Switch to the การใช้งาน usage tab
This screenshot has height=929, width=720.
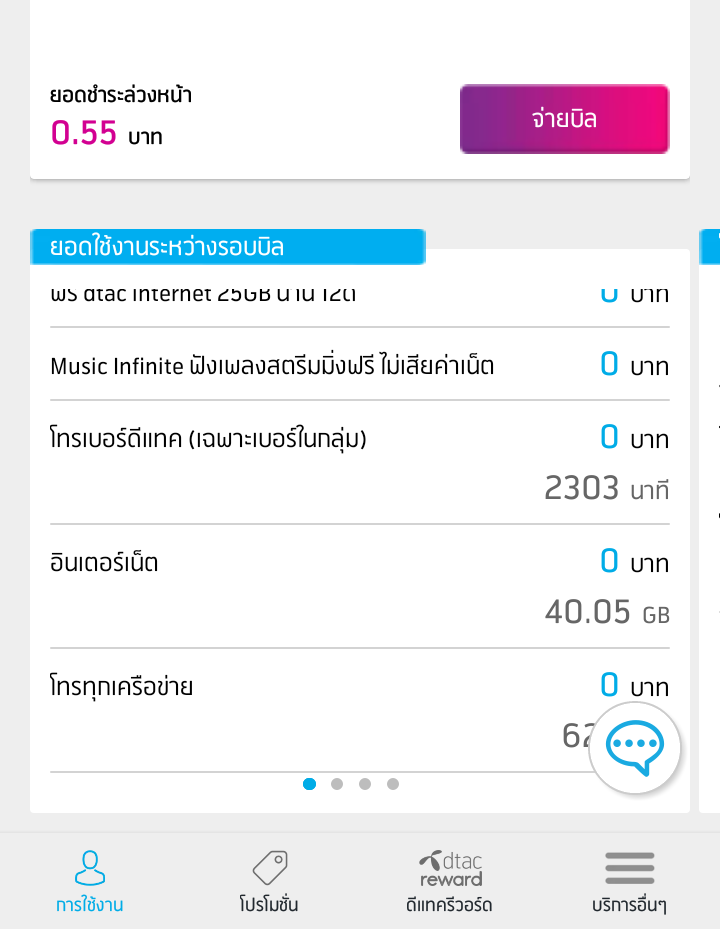tap(90, 881)
